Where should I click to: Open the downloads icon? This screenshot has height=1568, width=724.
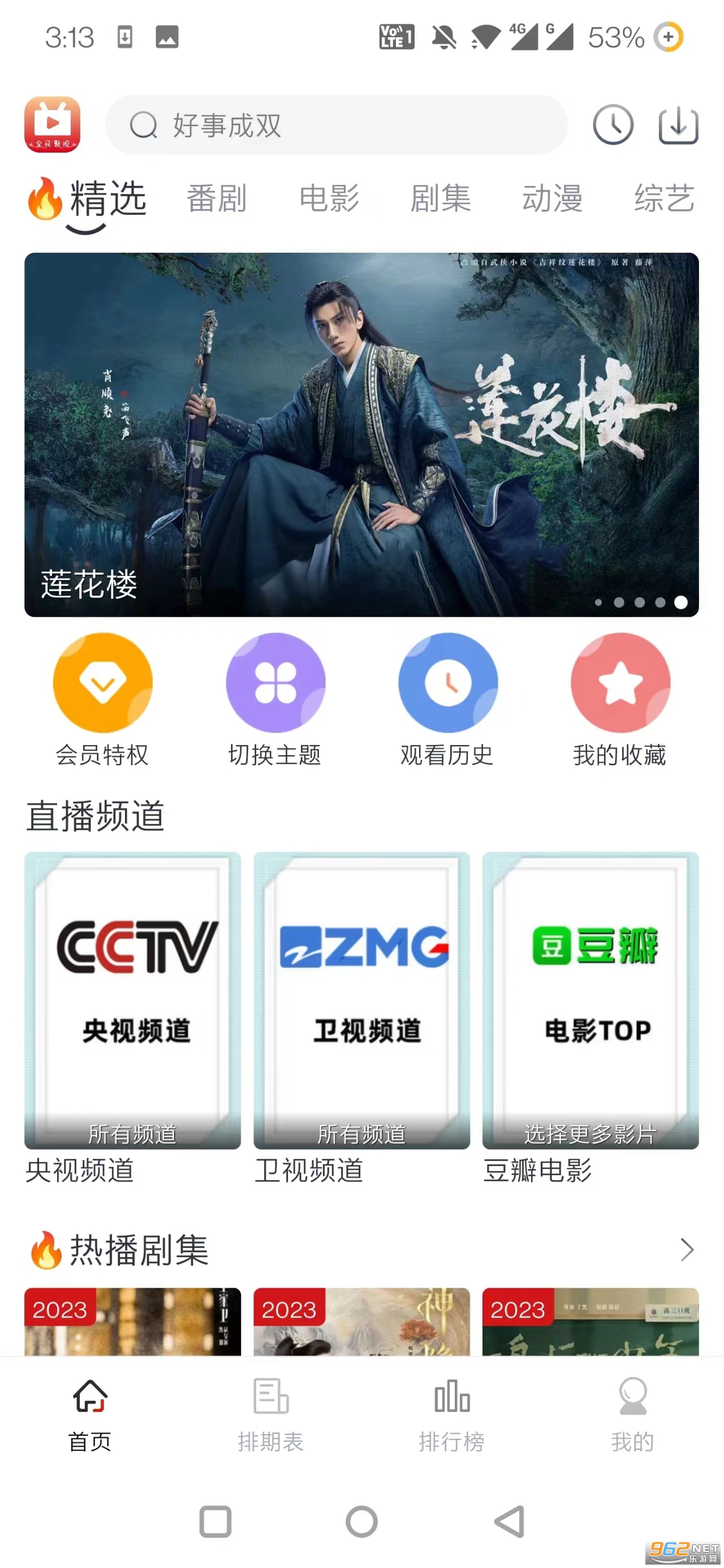(678, 125)
